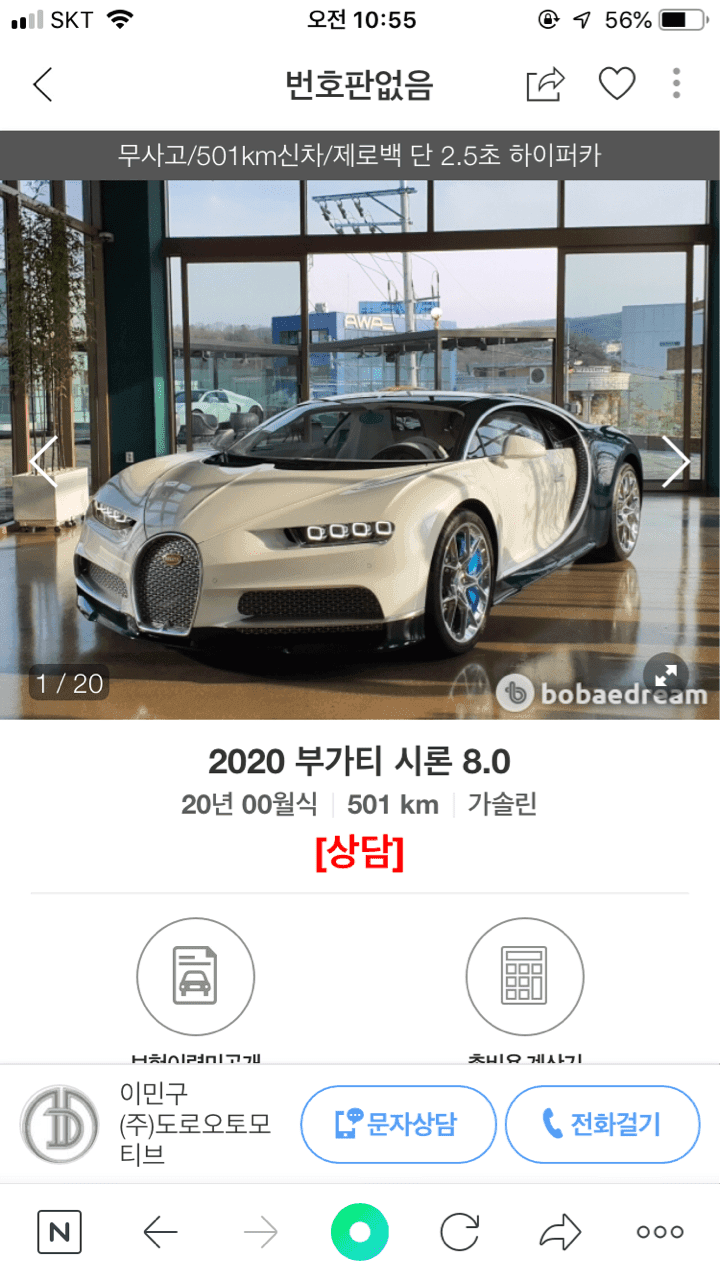The height and width of the screenshot is (1280, 720).
Task: Reload the page with the refresh icon
Action: click(461, 1231)
